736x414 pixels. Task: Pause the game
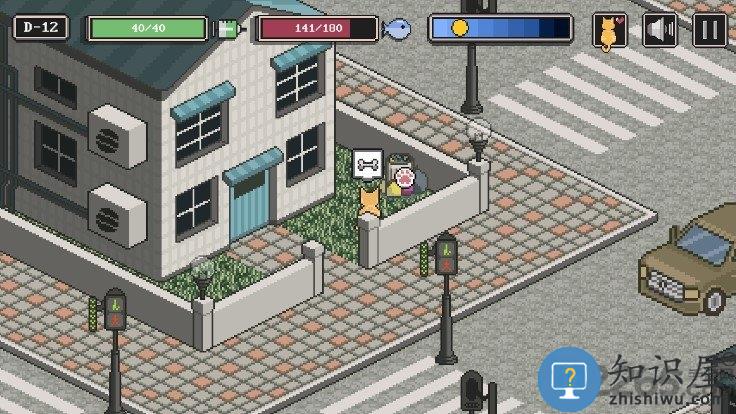tap(709, 29)
